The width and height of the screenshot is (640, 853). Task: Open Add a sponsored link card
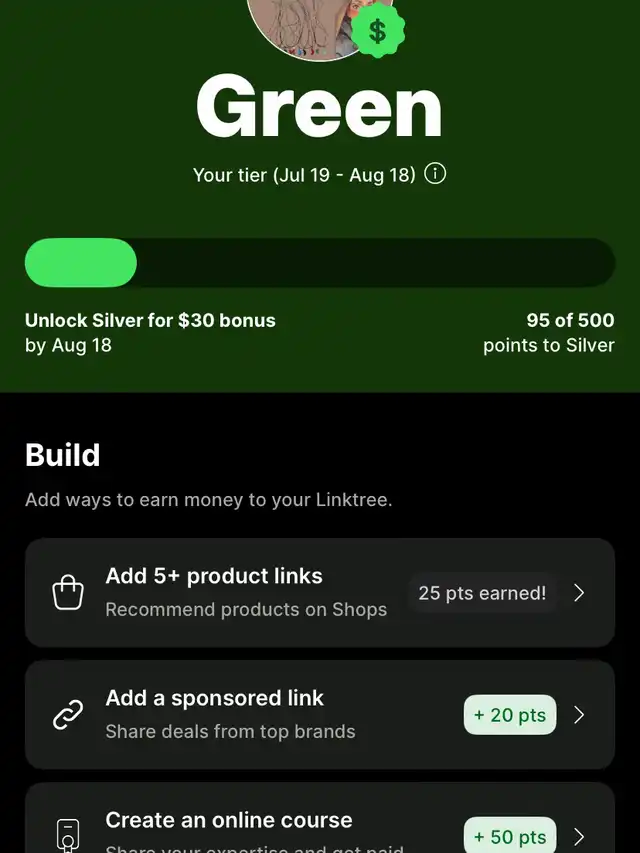tap(319, 715)
